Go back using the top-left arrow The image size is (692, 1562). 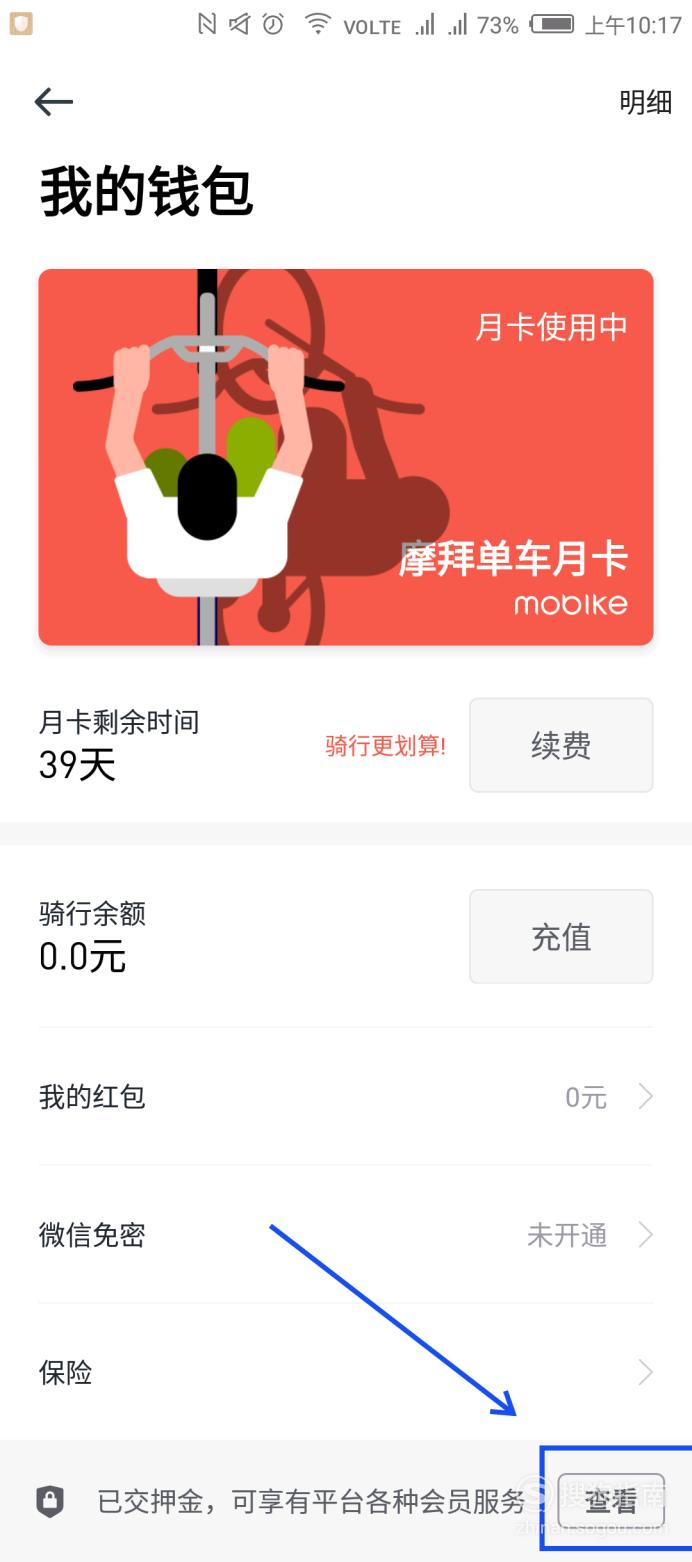pos(53,101)
